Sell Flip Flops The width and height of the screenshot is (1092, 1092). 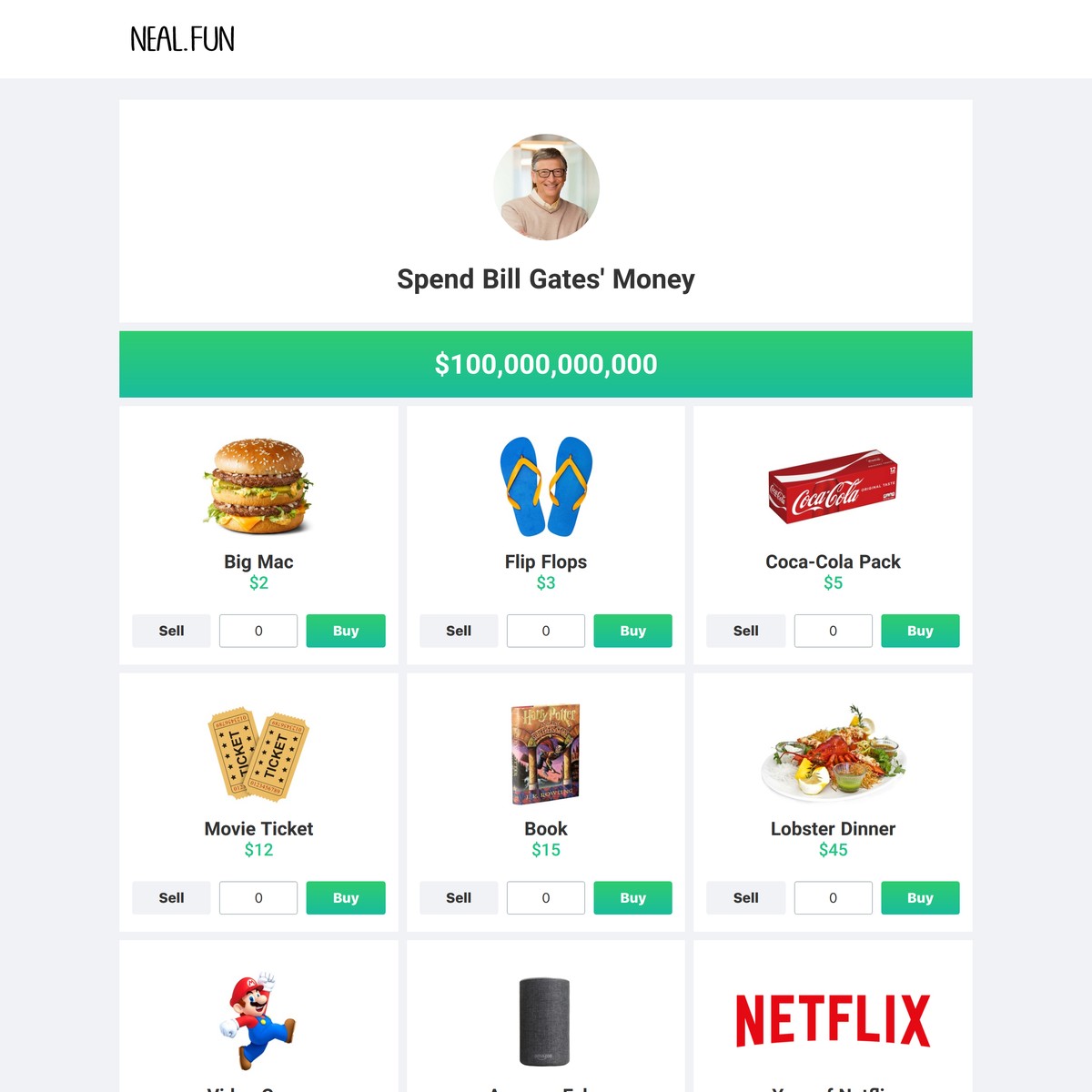click(459, 631)
